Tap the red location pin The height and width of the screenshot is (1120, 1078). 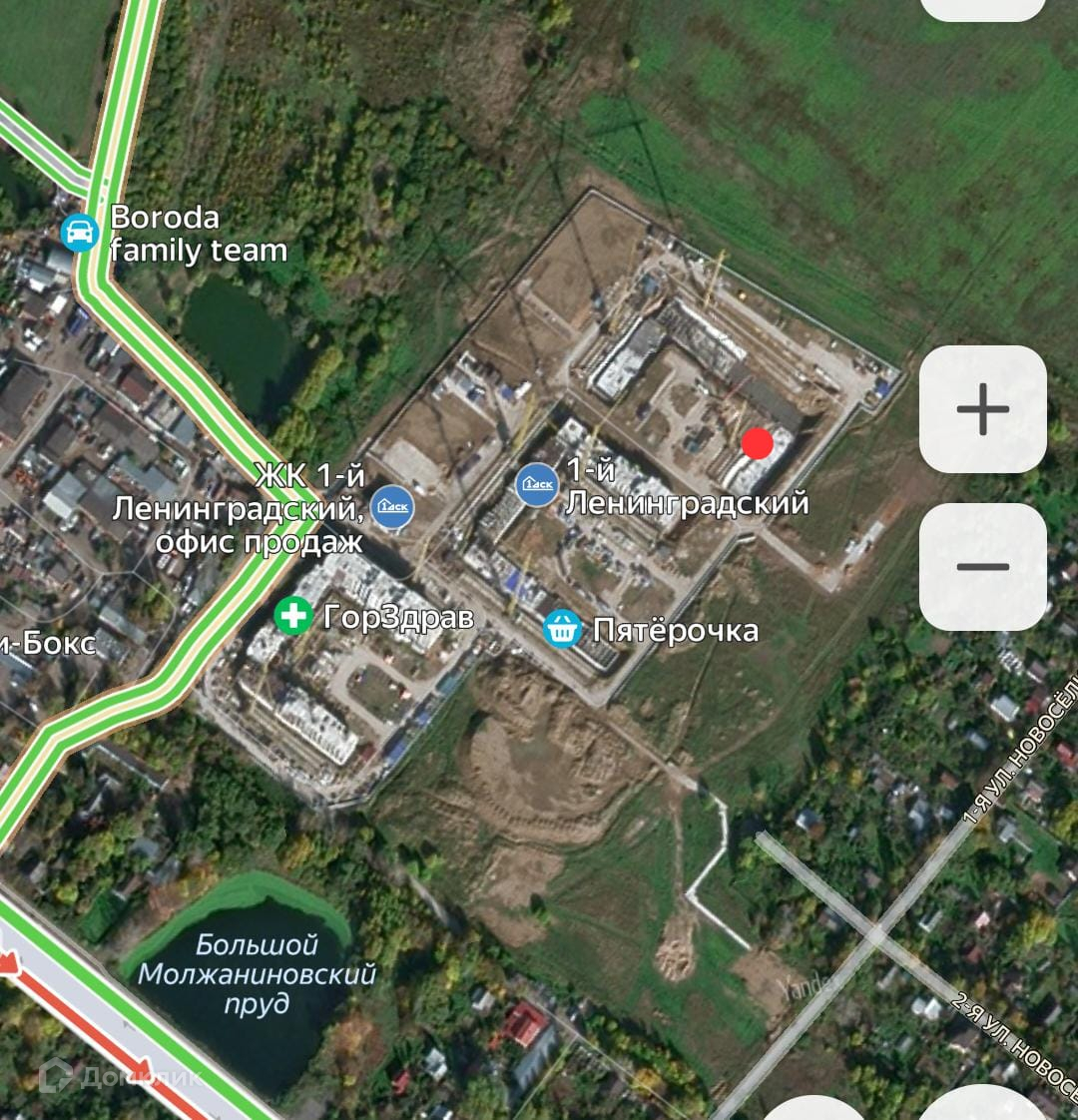(758, 443)
